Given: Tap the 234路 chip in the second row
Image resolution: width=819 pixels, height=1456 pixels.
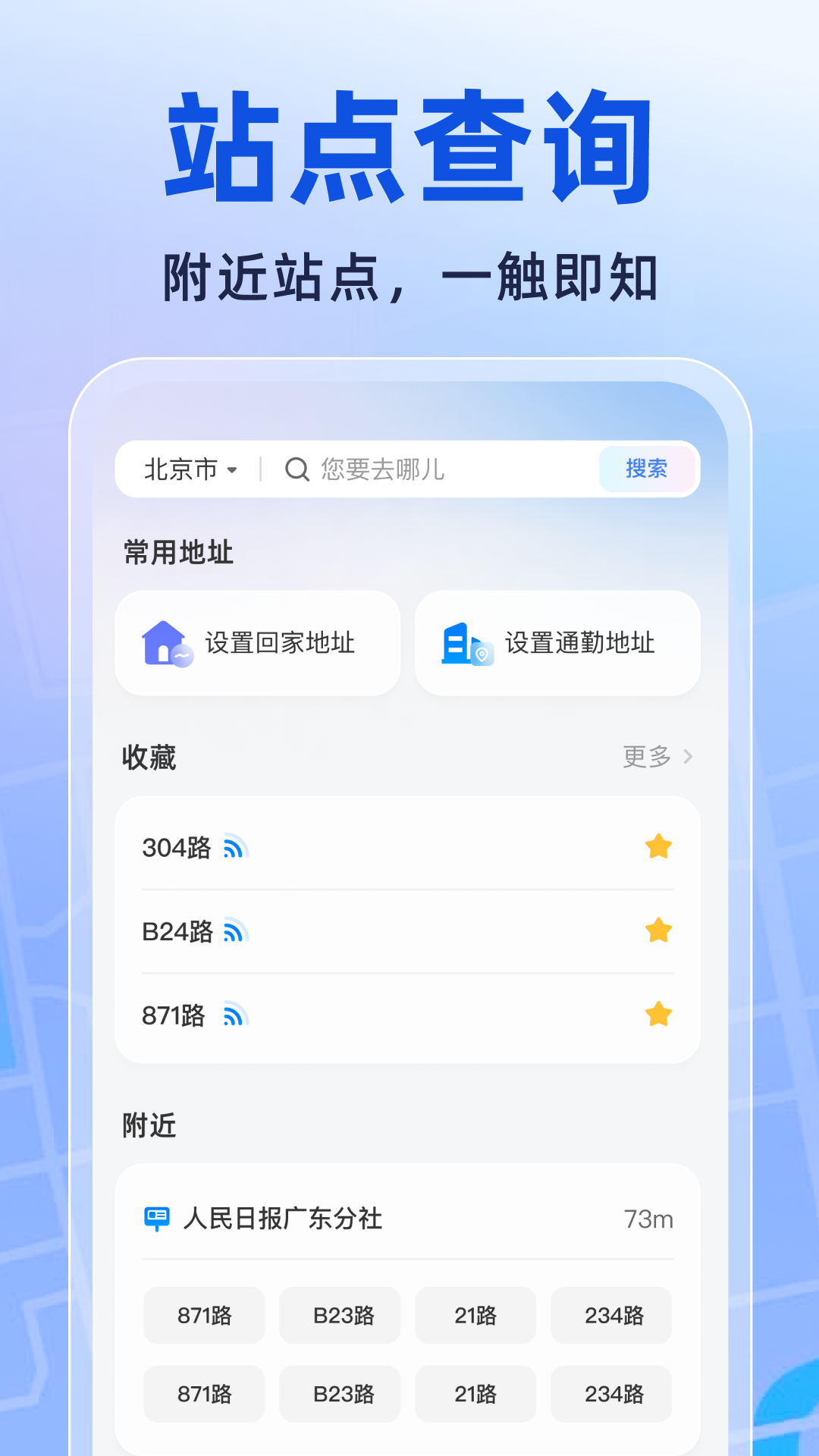Looking at the screenshot, I should [x=611, y=1394].
